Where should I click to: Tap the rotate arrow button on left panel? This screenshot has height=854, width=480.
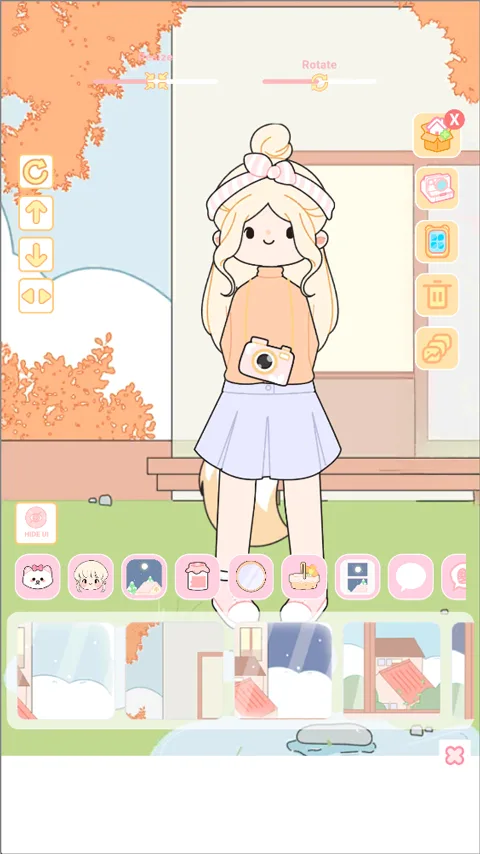pos(36,172)
